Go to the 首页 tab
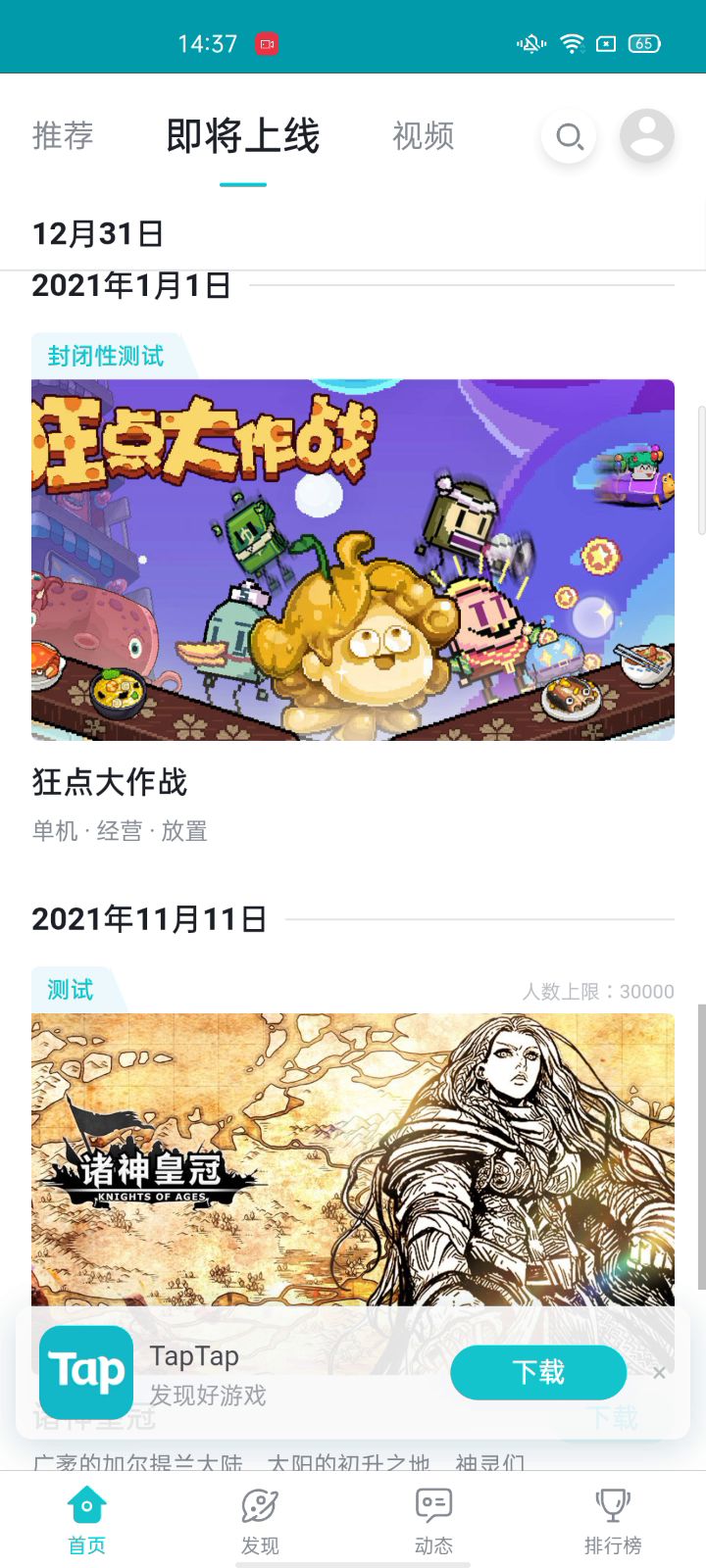The image size is (706, 1568). pos(86,1521)
